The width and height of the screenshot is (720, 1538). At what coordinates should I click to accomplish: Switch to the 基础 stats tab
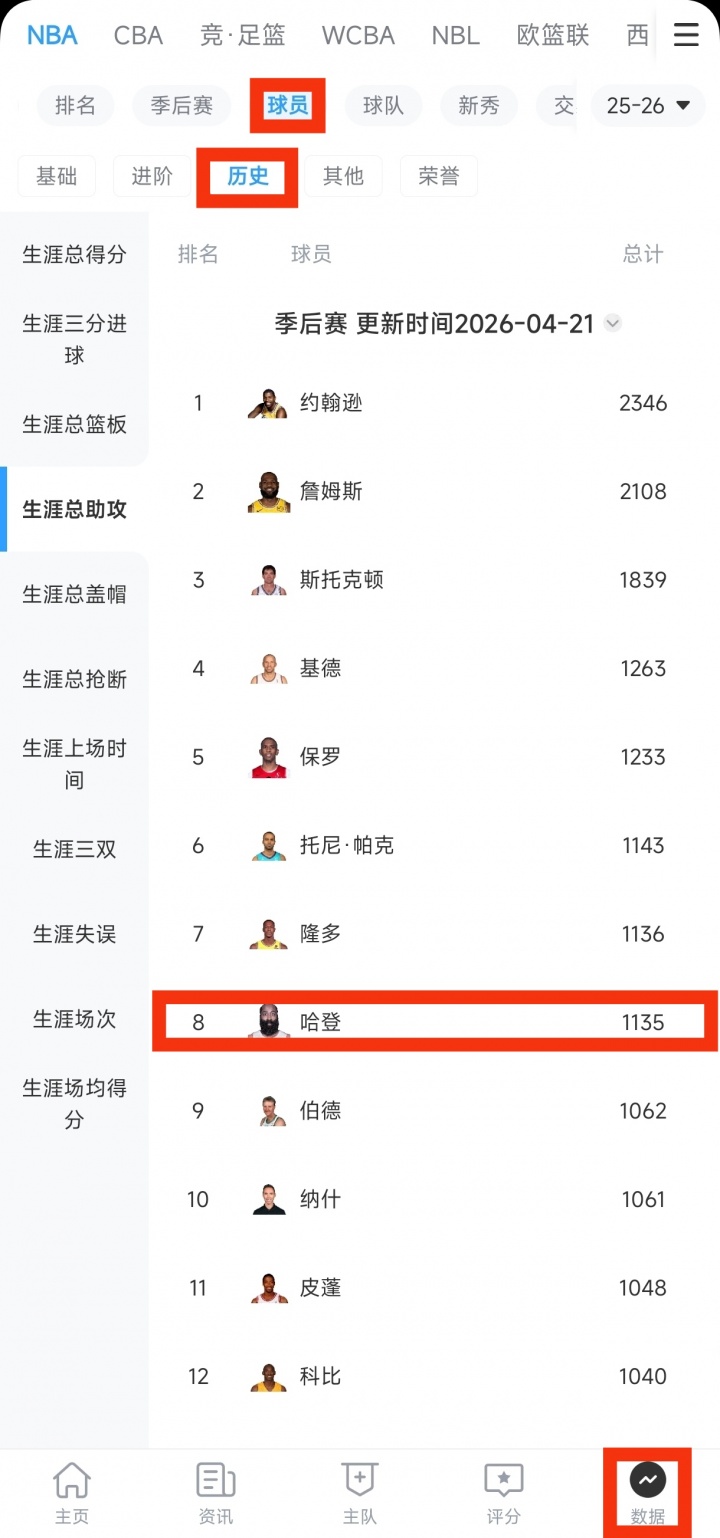point(56,176)
